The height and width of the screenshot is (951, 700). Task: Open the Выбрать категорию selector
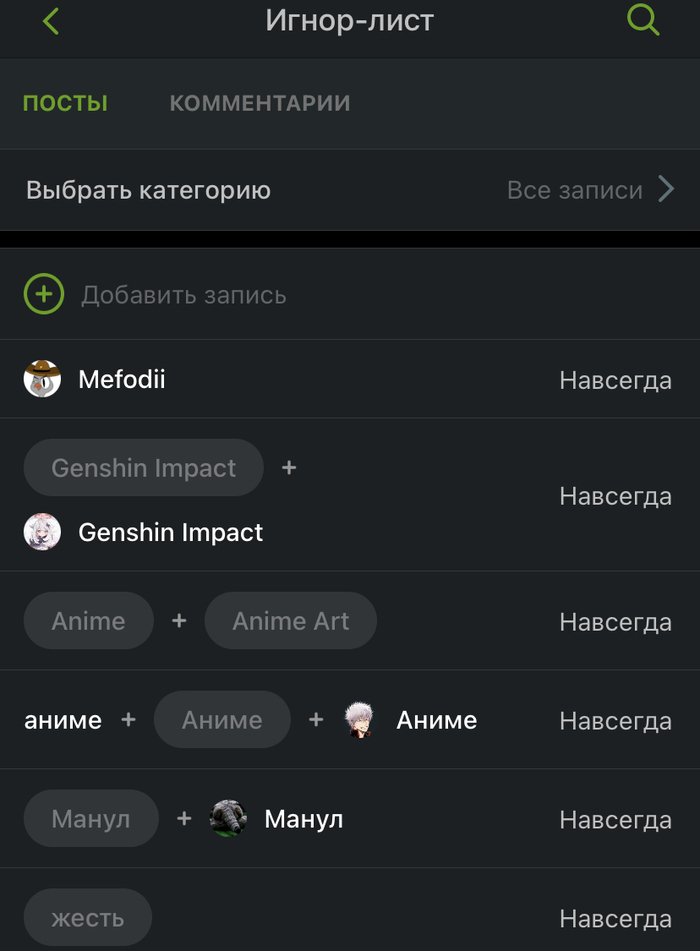350,190
